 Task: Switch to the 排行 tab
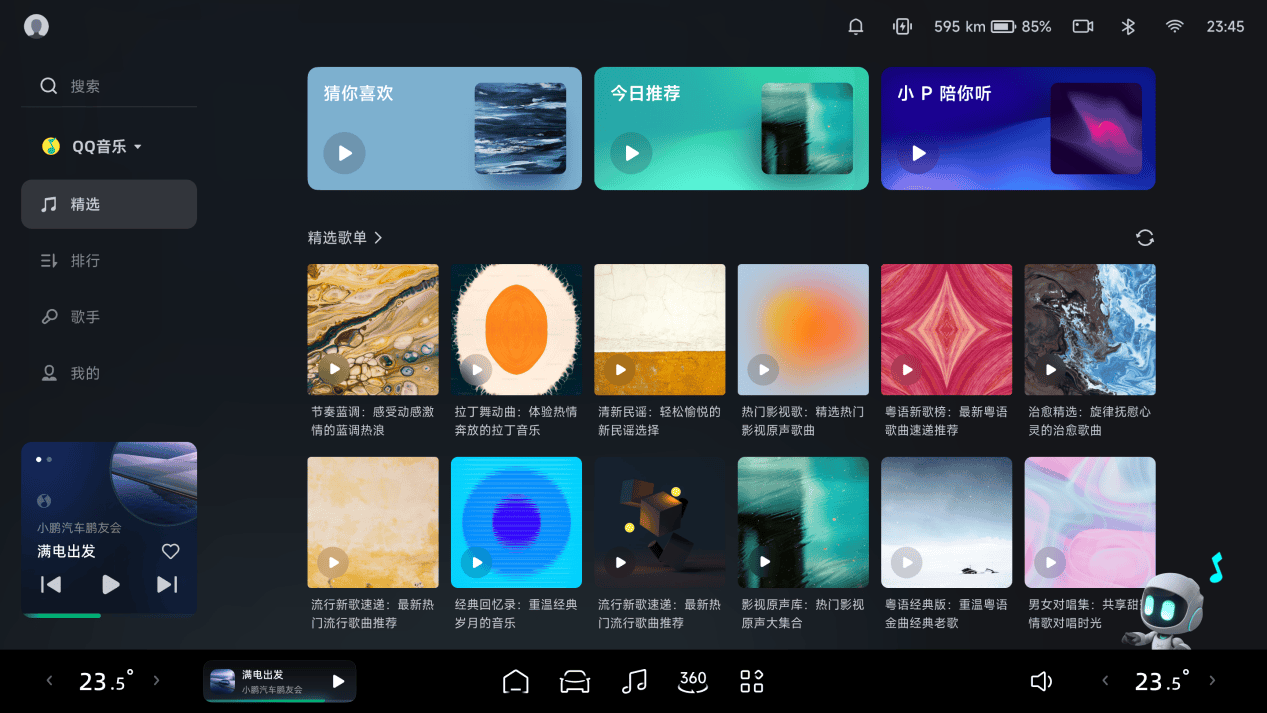coord(85,261)
